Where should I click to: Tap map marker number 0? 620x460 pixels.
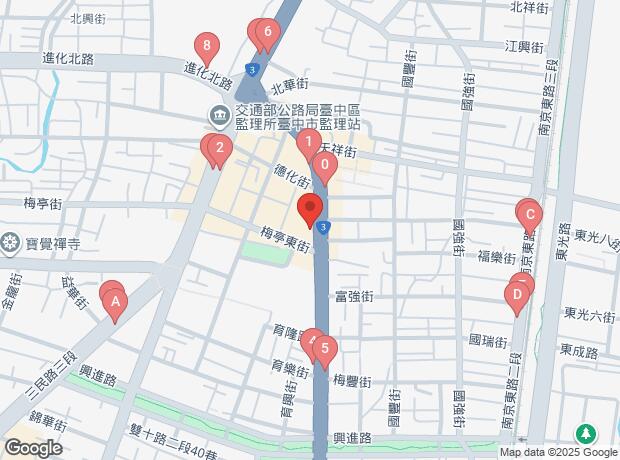coord(325,166)
